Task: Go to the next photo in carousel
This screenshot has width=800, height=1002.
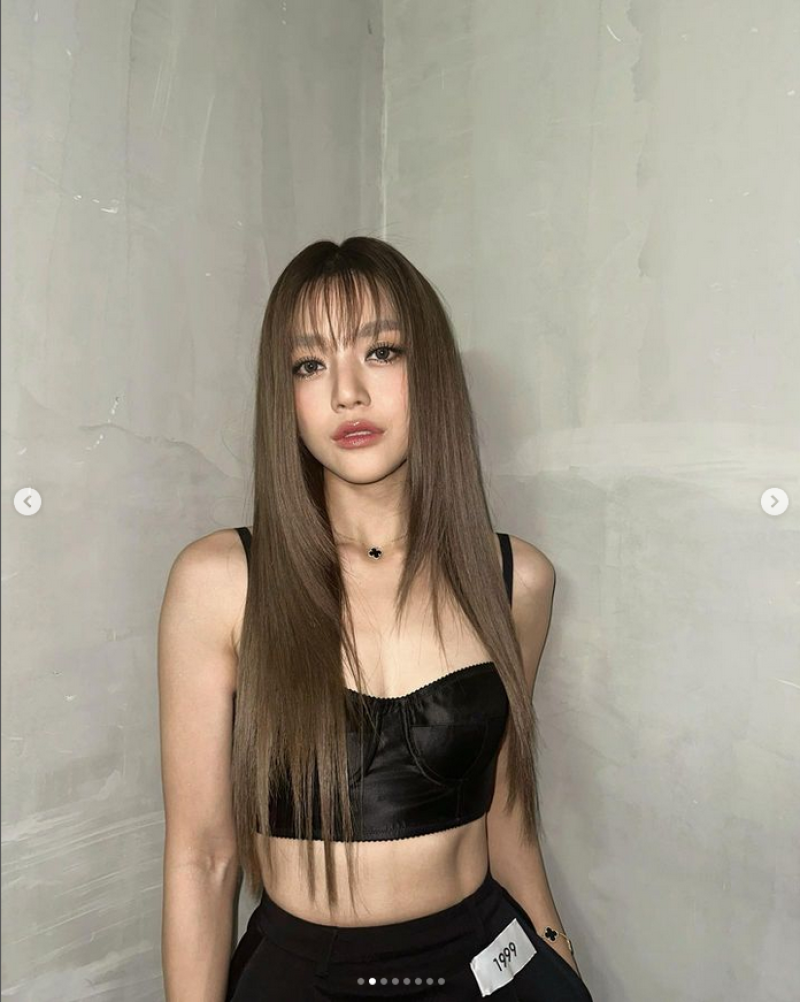Action: click(774, 501)
